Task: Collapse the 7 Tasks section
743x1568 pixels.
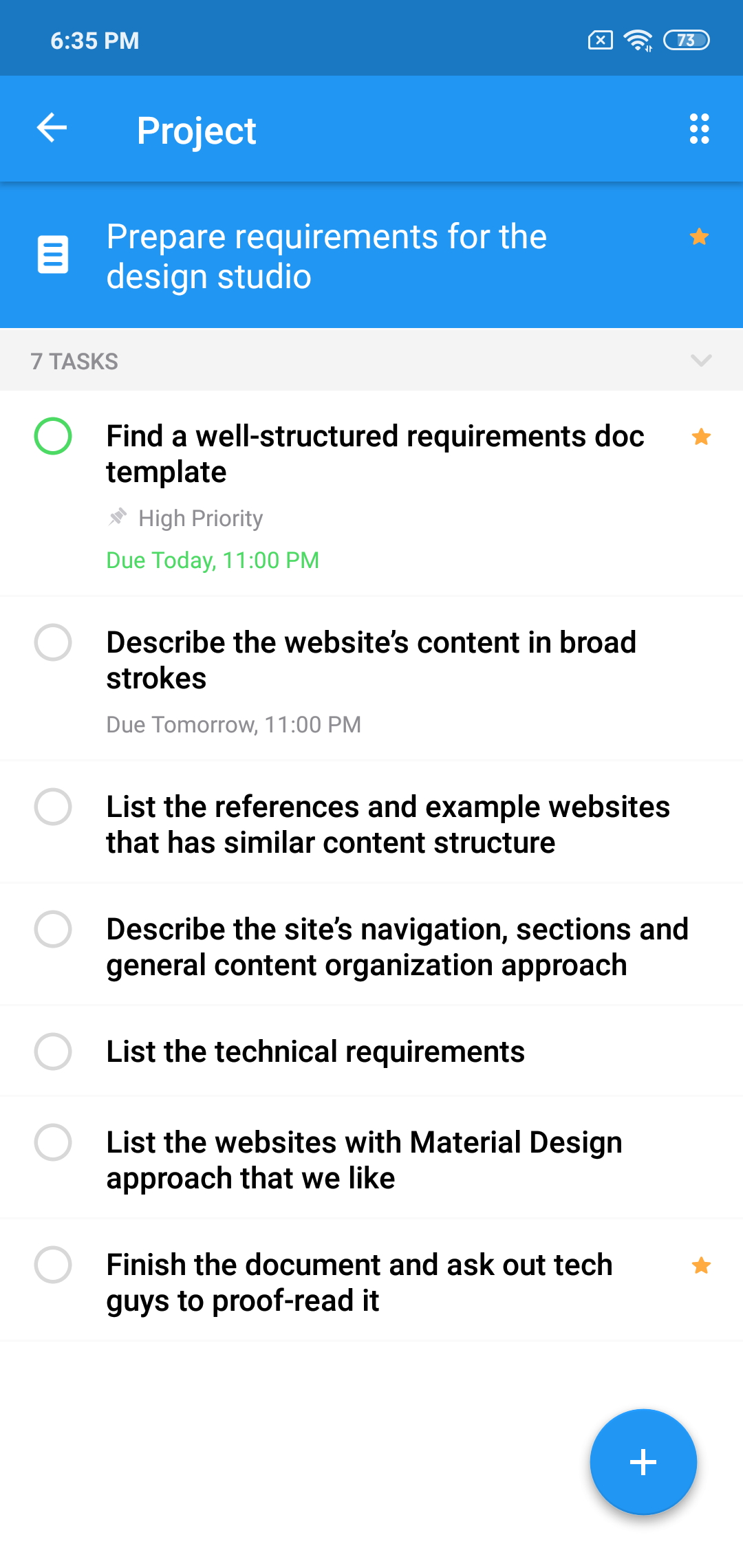Action: (700, 360)
